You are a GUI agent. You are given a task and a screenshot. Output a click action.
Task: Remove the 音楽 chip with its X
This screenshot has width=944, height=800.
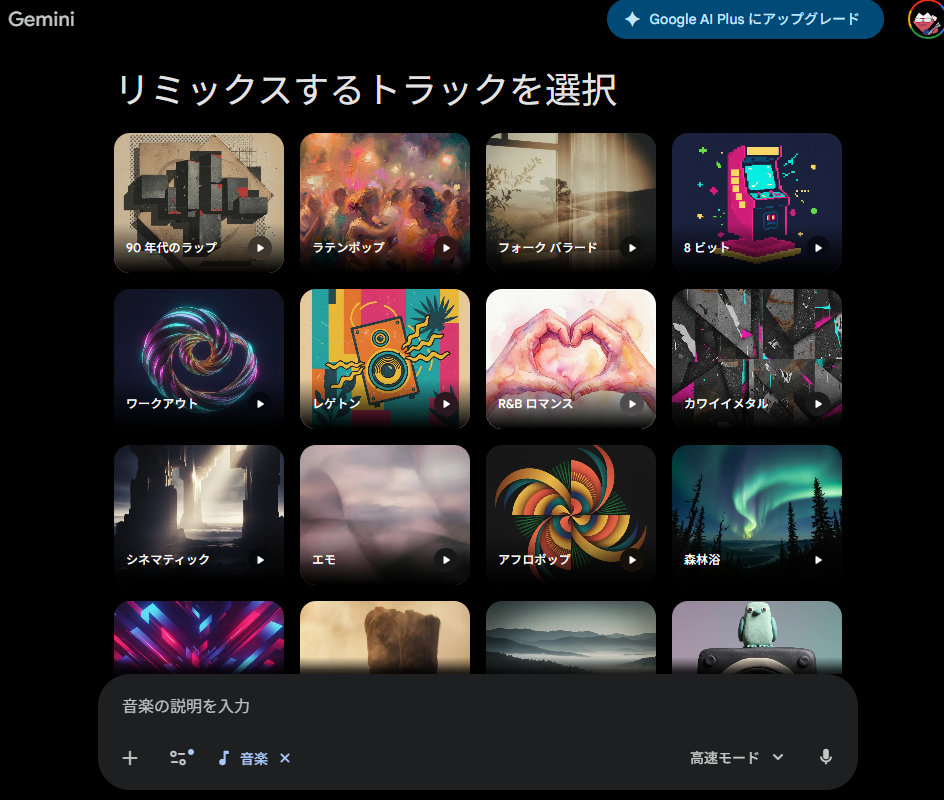click(x=285, y=758)
